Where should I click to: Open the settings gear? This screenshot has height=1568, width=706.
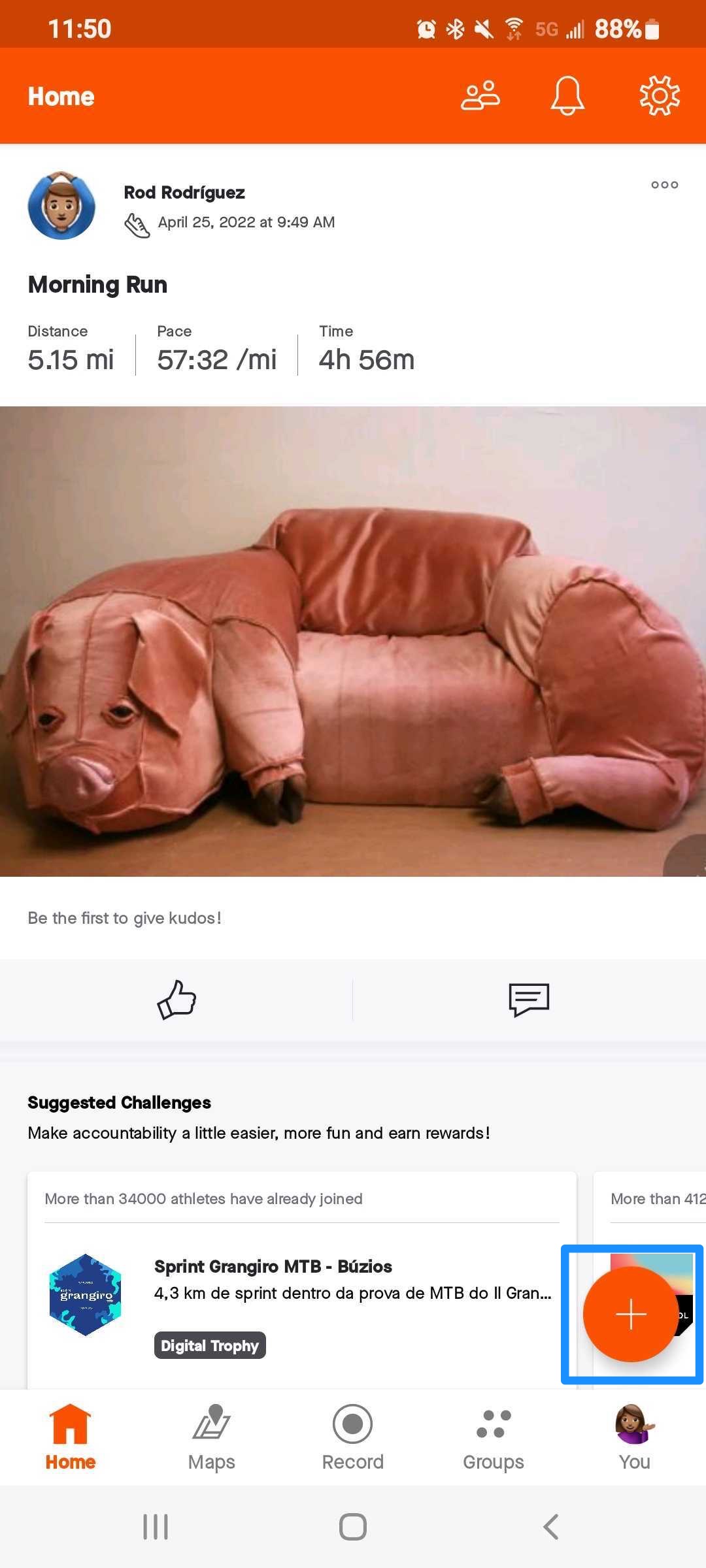pos(660,96)
